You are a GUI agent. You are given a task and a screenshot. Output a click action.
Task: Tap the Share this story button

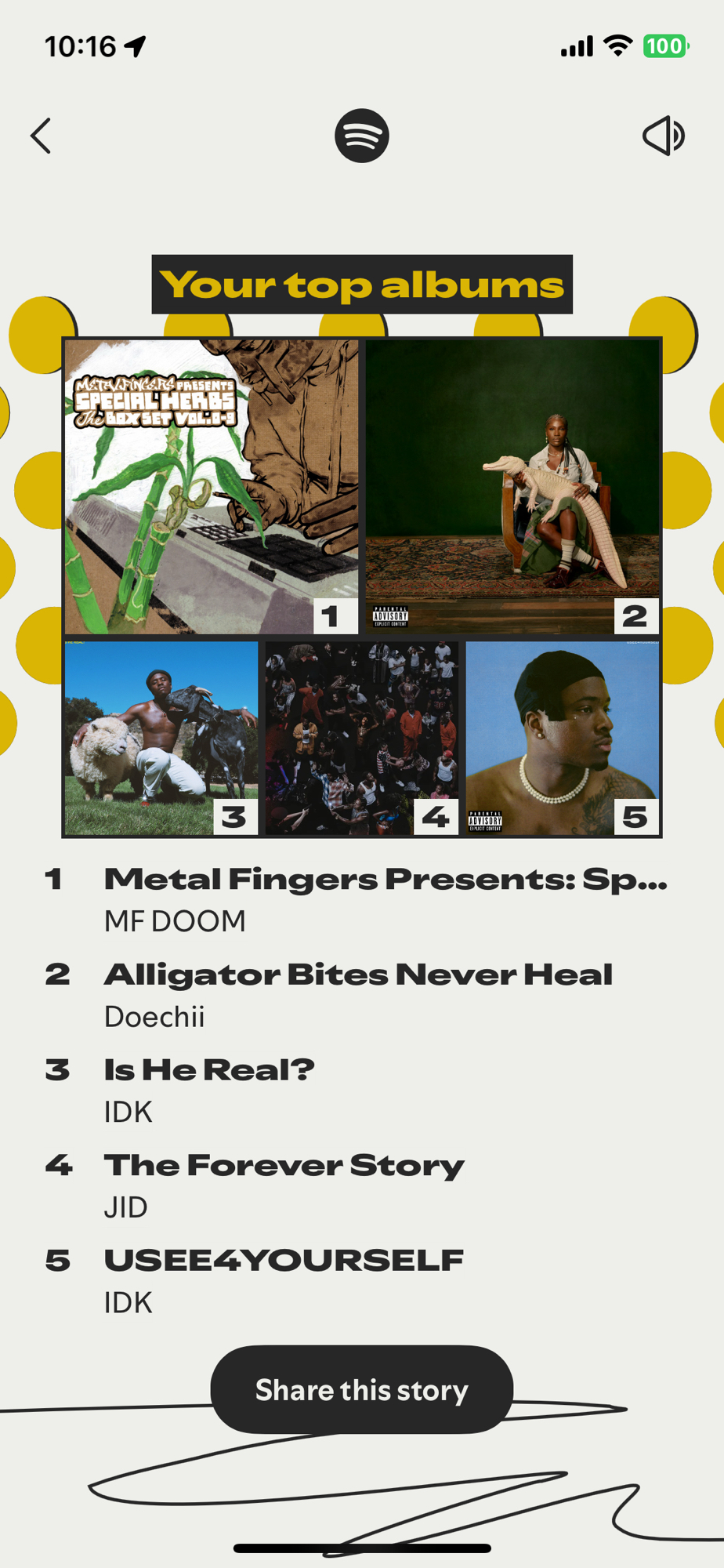point(361,1389)
